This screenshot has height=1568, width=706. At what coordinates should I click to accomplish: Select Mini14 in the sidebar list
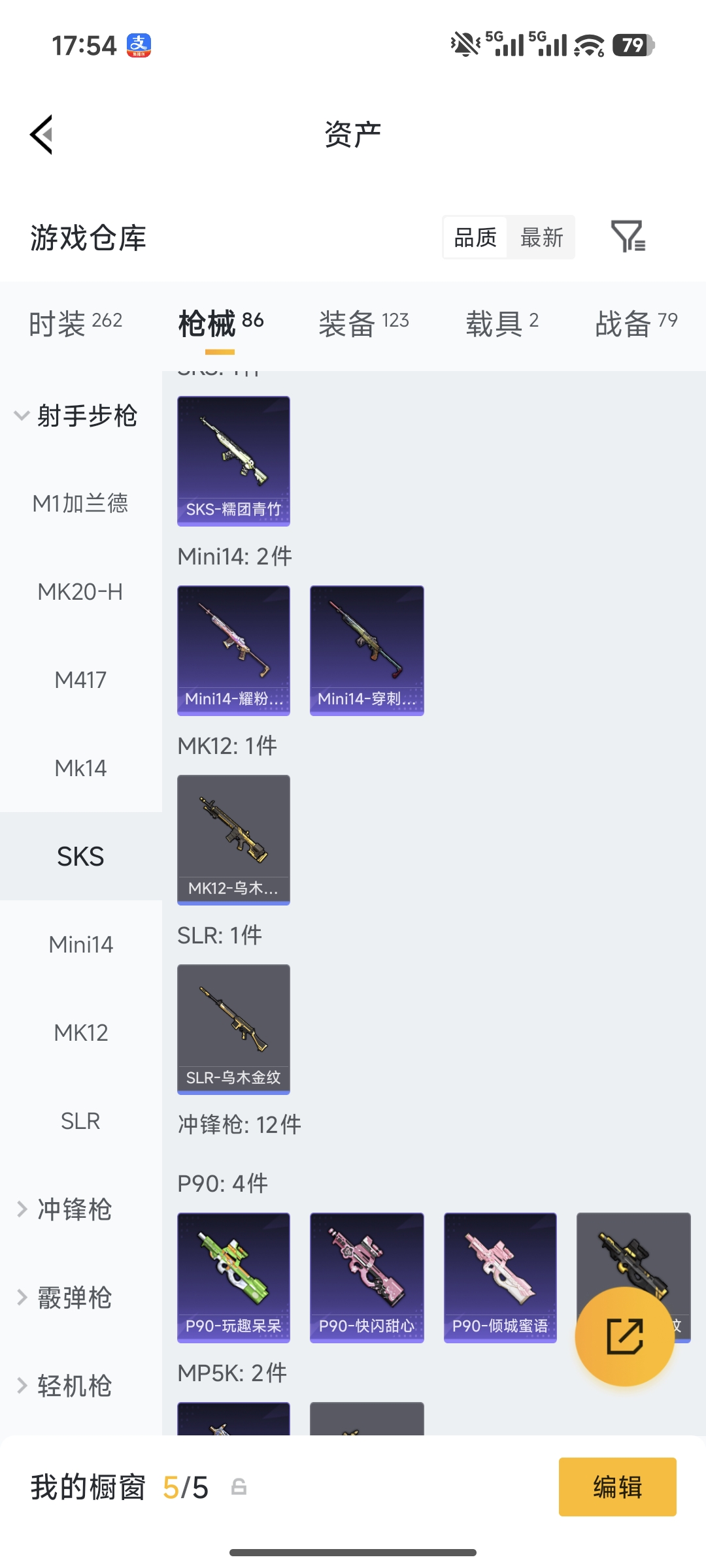pos(80,944)
